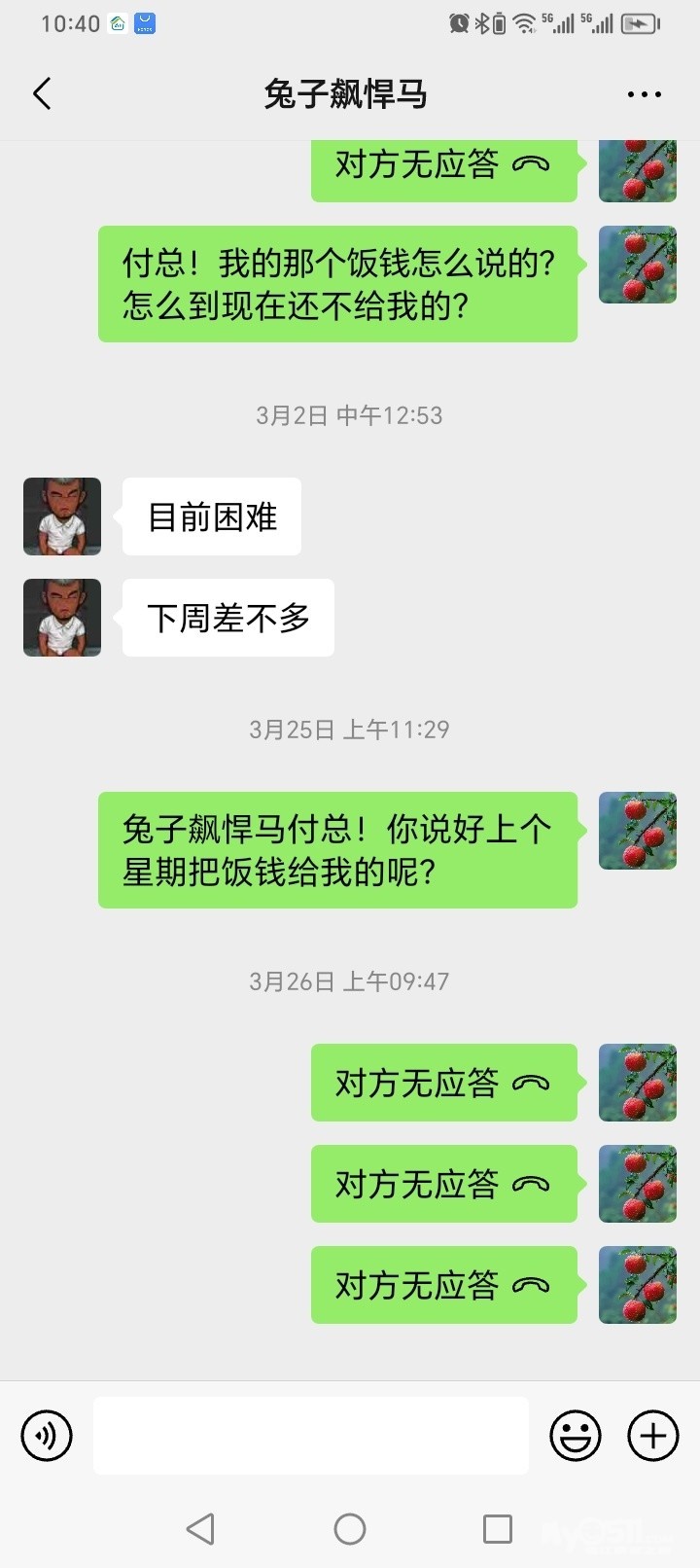Tap the system home button
Viewport: 700px width, 1568px height.
350,1529
